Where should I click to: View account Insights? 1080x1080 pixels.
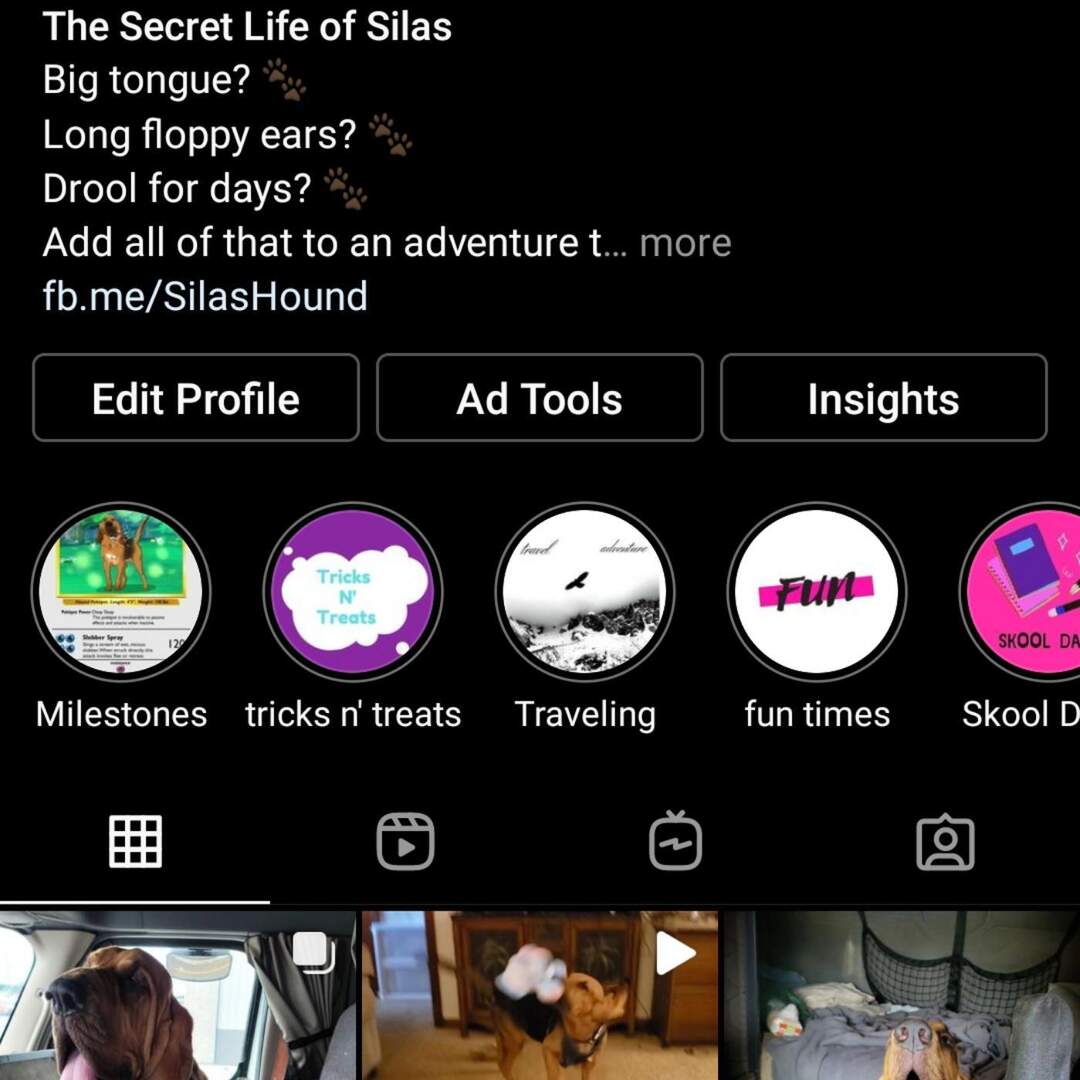click(x=883, y=399)
